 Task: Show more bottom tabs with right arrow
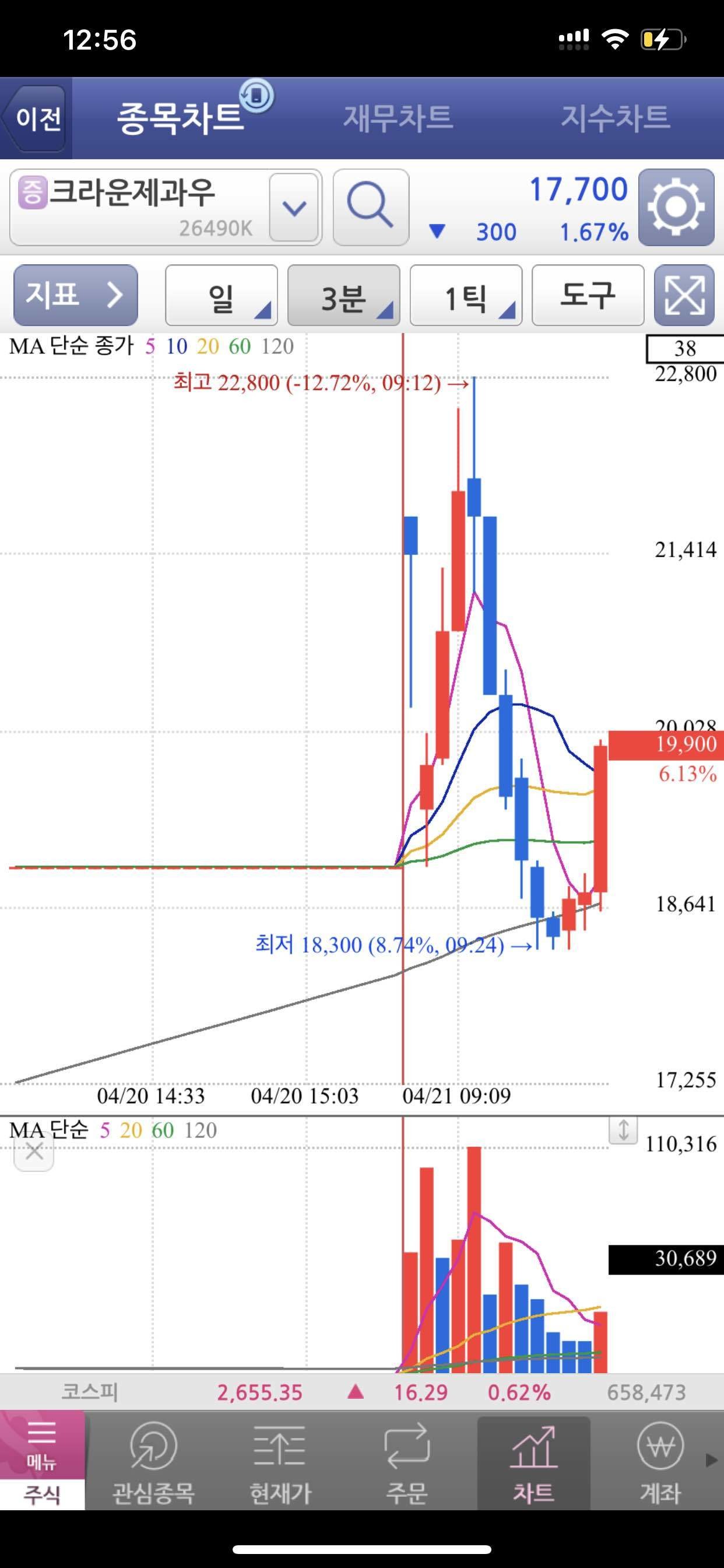point(711,1460)
